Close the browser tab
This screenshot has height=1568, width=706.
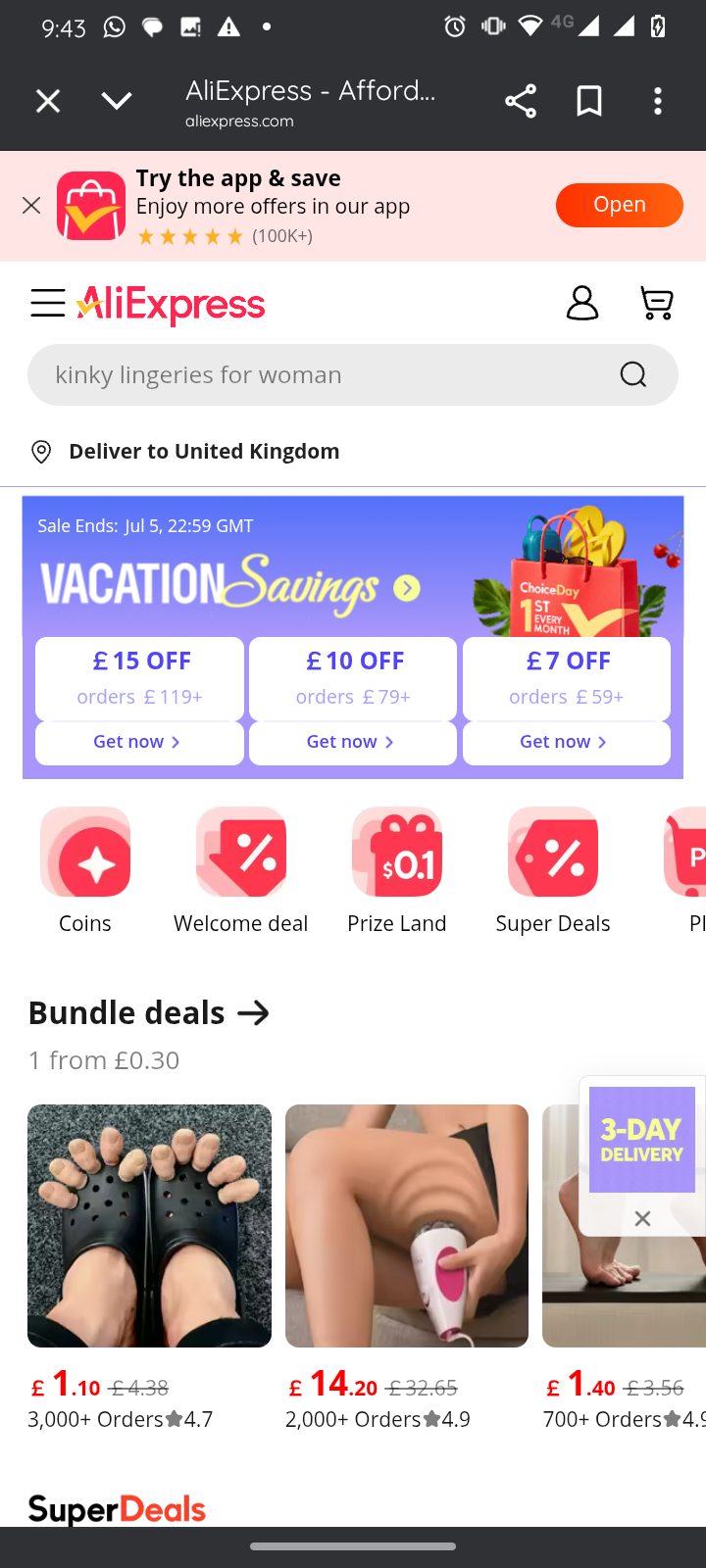pos(48,101)
